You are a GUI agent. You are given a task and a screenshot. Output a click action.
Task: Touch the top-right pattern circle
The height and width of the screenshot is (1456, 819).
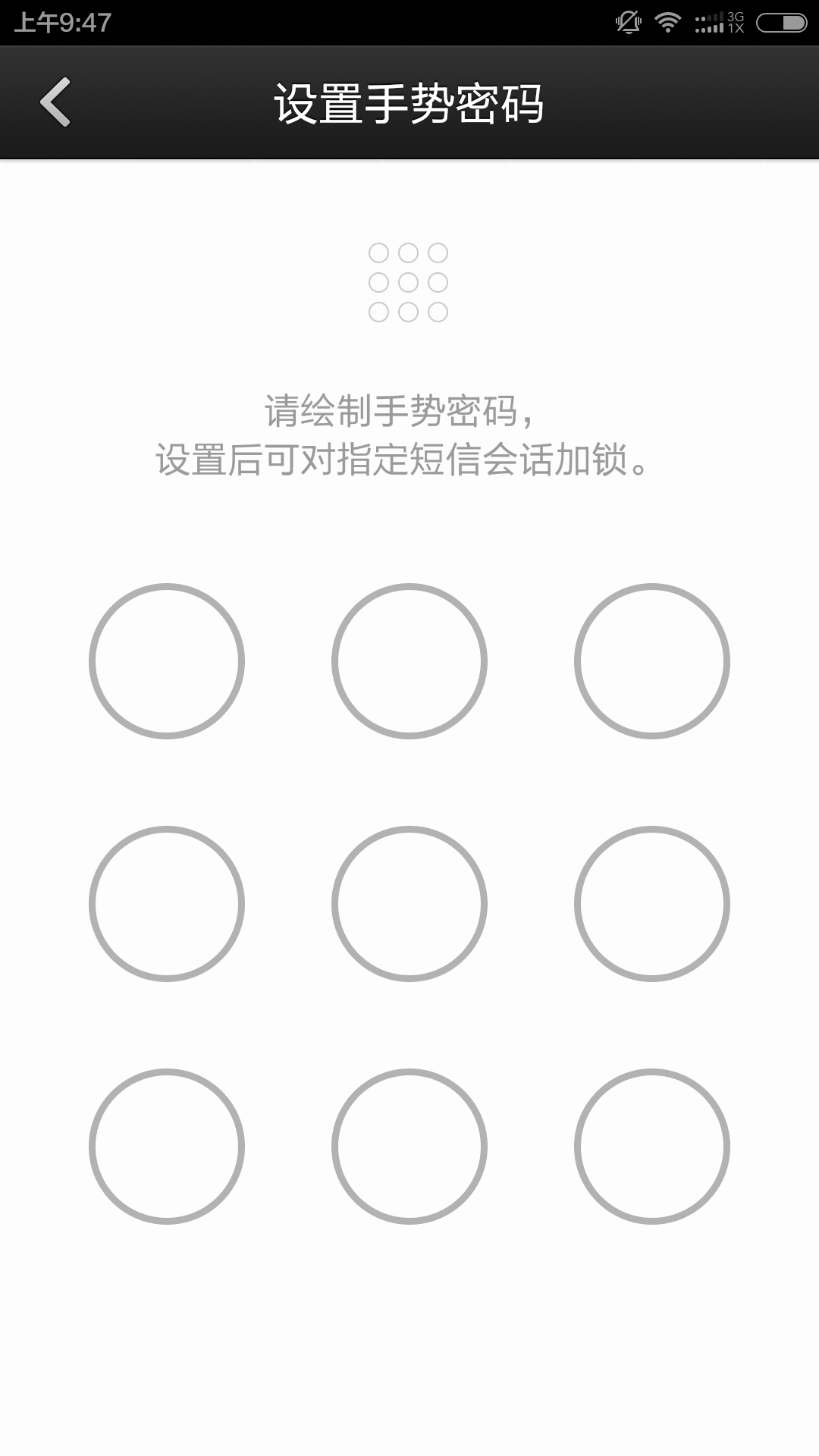coord(652,661)
